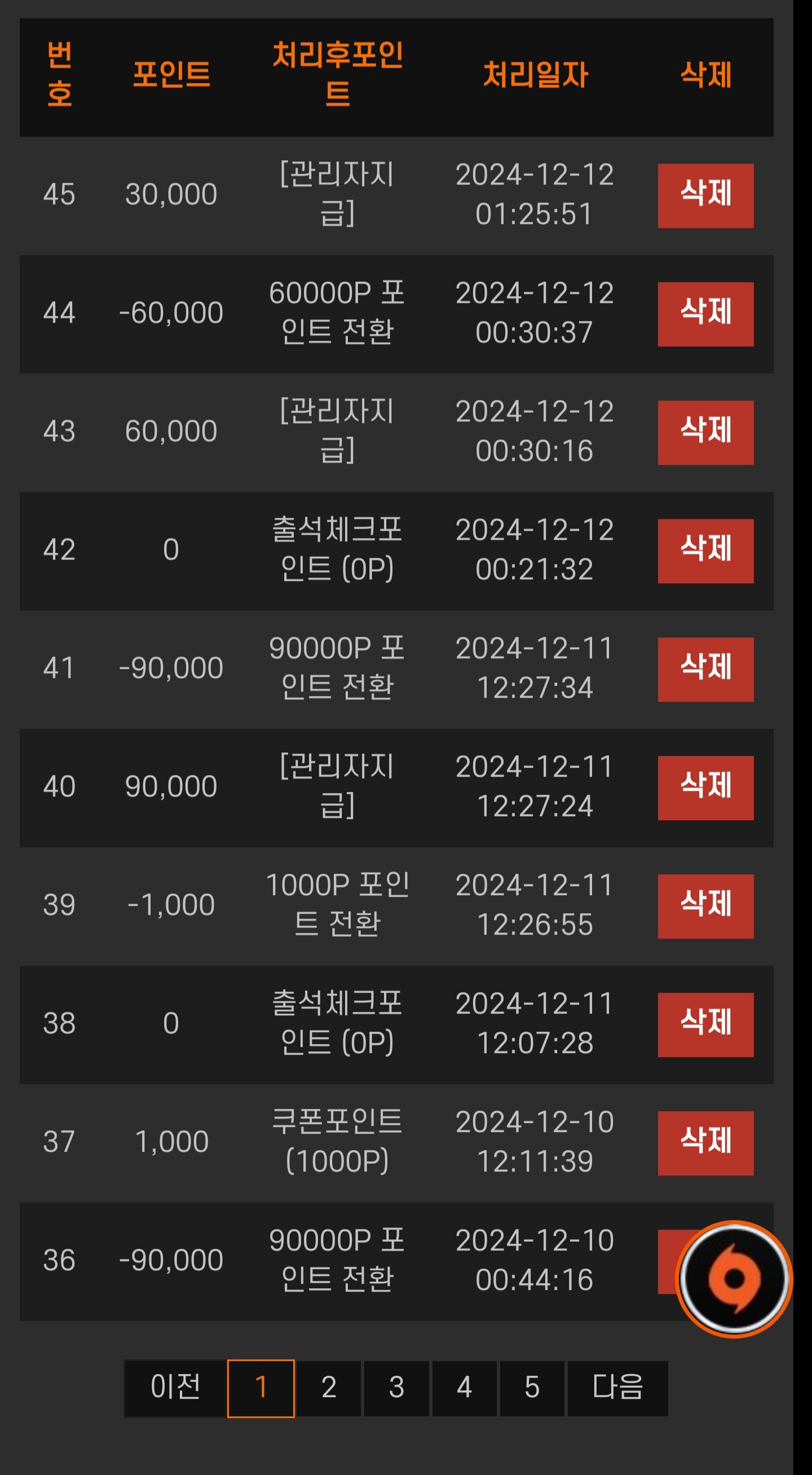Delete the row numbered 42

pos(705,552)
